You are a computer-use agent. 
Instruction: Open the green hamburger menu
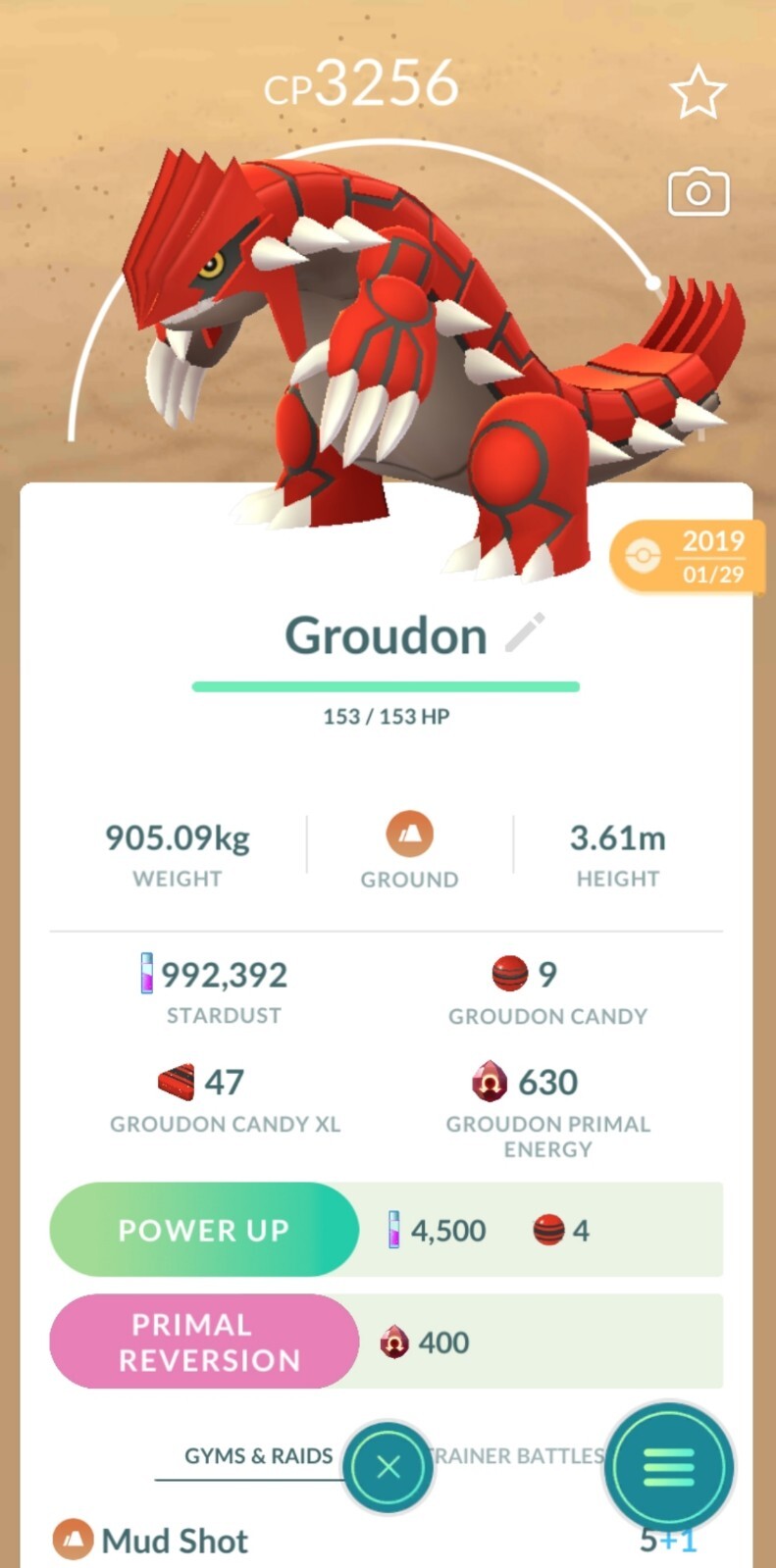tap(668, 1467)
